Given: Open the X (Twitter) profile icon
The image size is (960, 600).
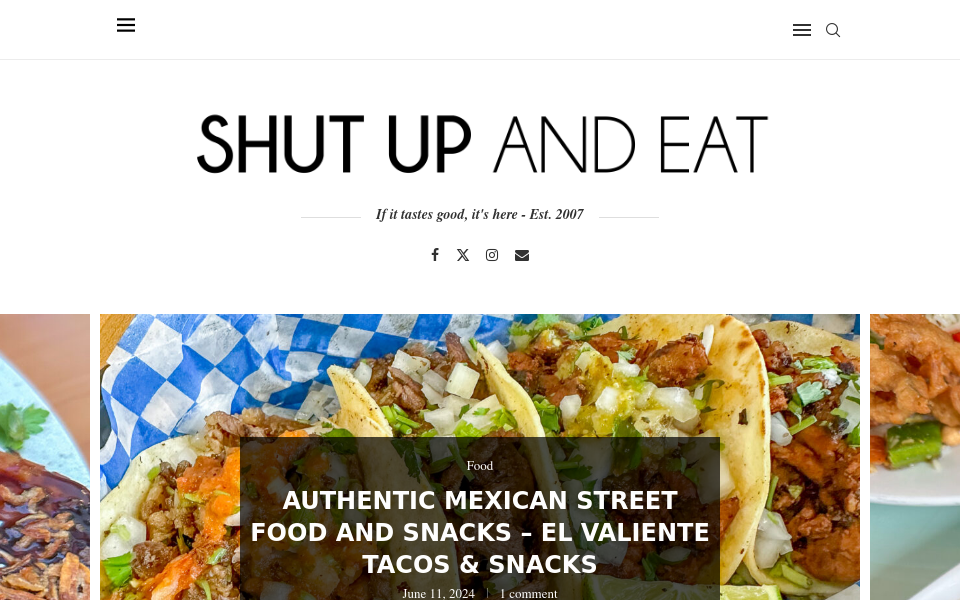Looking at the screenshot, I should (x=463, y=255).
